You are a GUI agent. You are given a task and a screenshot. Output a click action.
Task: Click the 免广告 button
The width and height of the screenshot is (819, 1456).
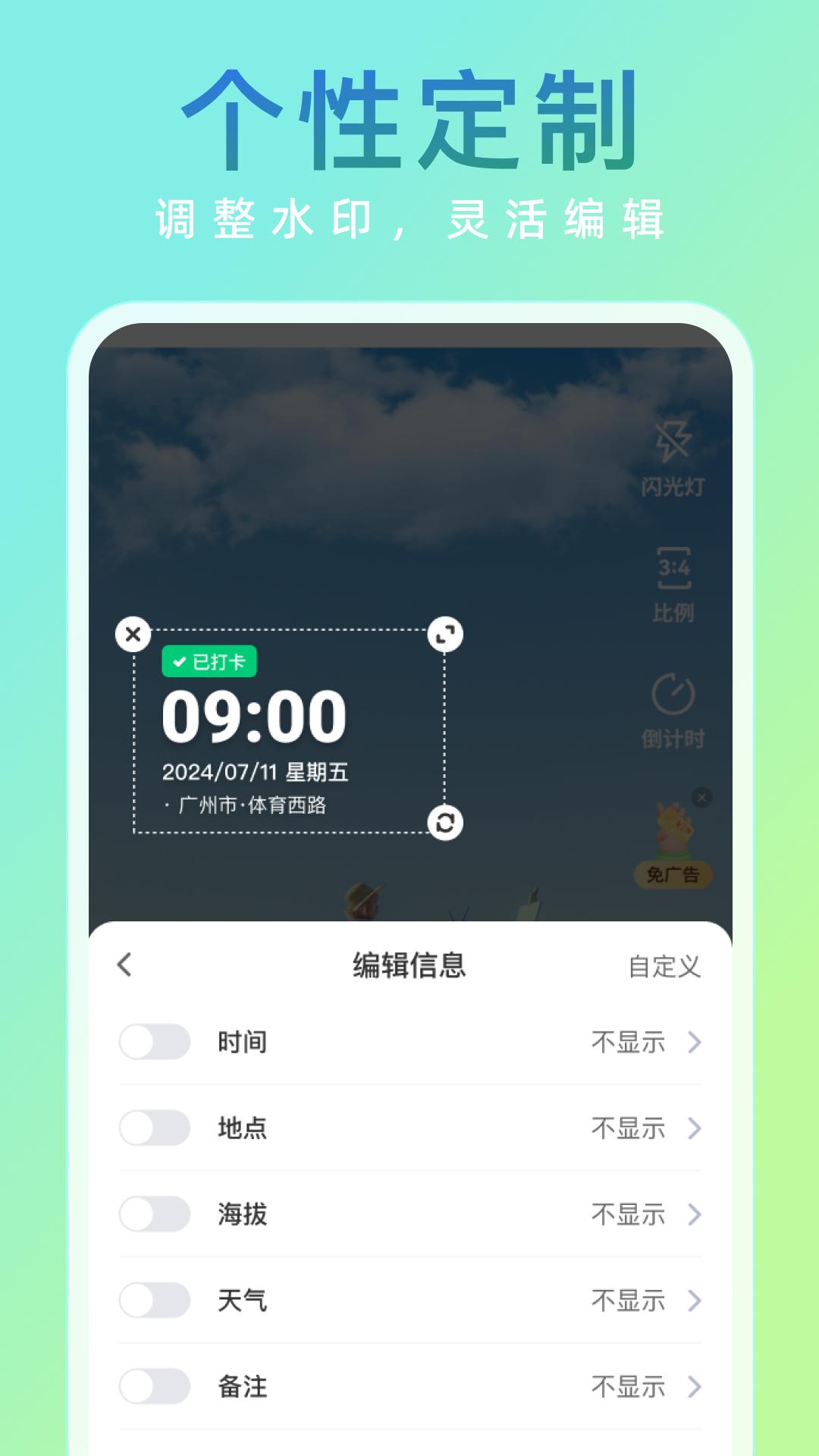[x=675, y=876]
